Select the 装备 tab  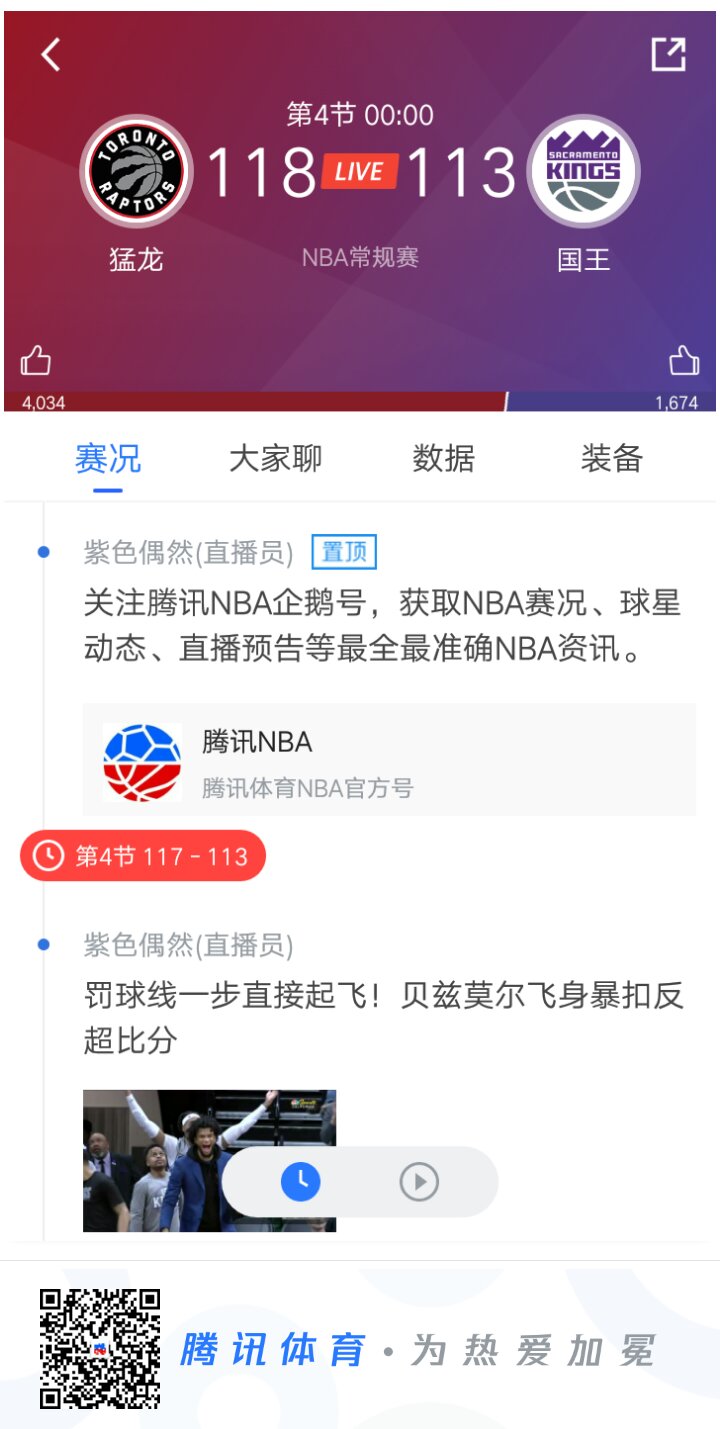(611, 459)
